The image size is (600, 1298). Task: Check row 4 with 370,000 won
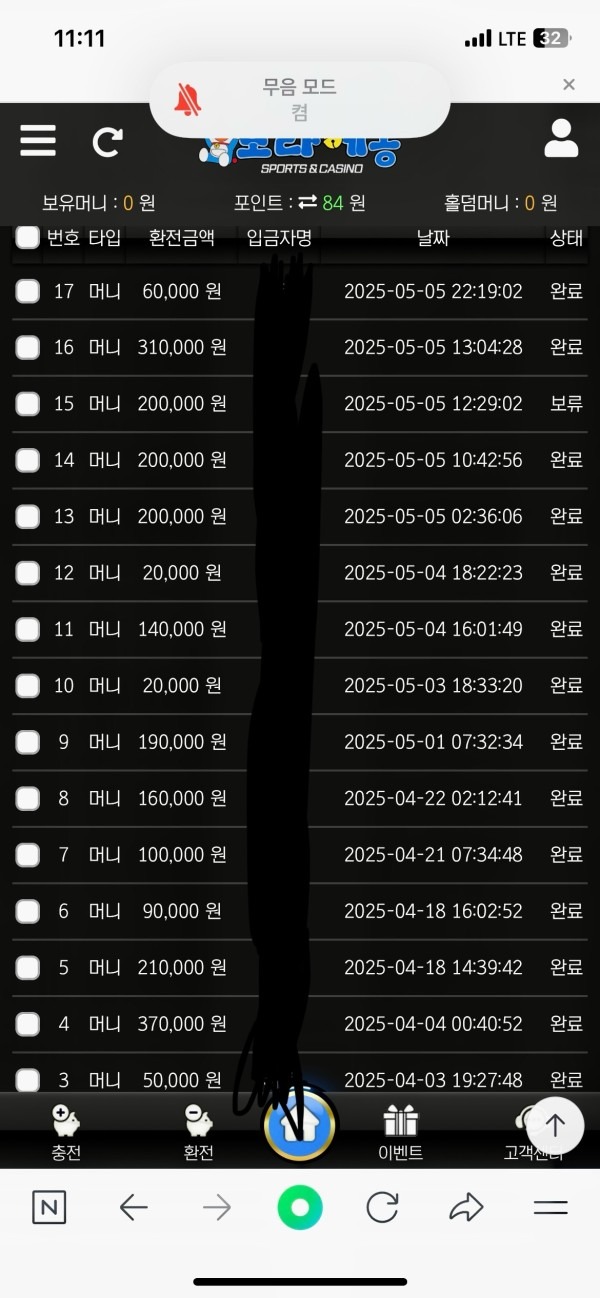(x=28, y=1024)
